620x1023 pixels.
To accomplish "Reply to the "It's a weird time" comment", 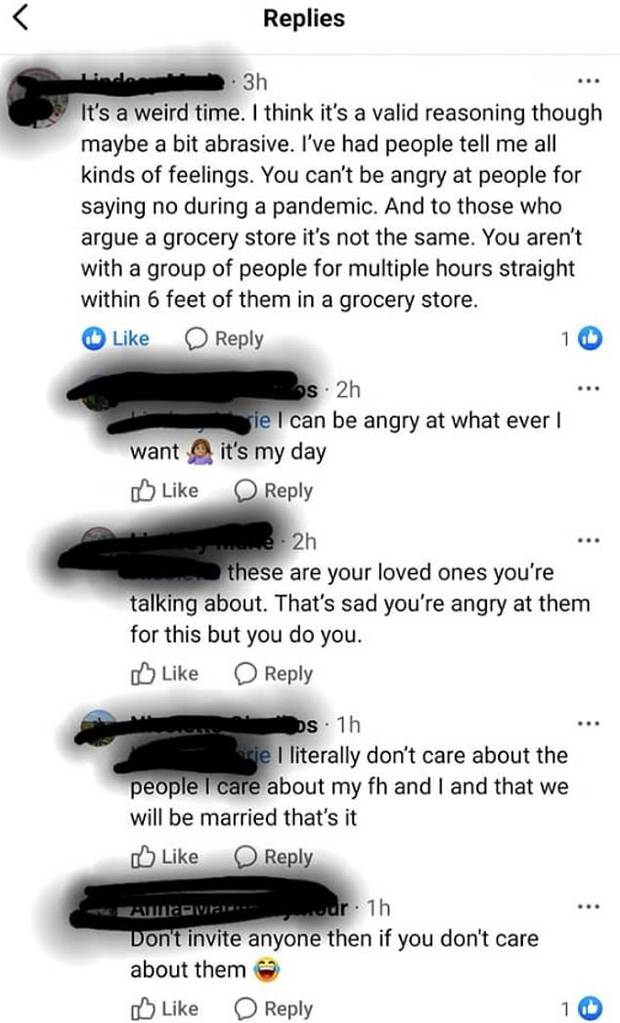I will coord(226,338).
